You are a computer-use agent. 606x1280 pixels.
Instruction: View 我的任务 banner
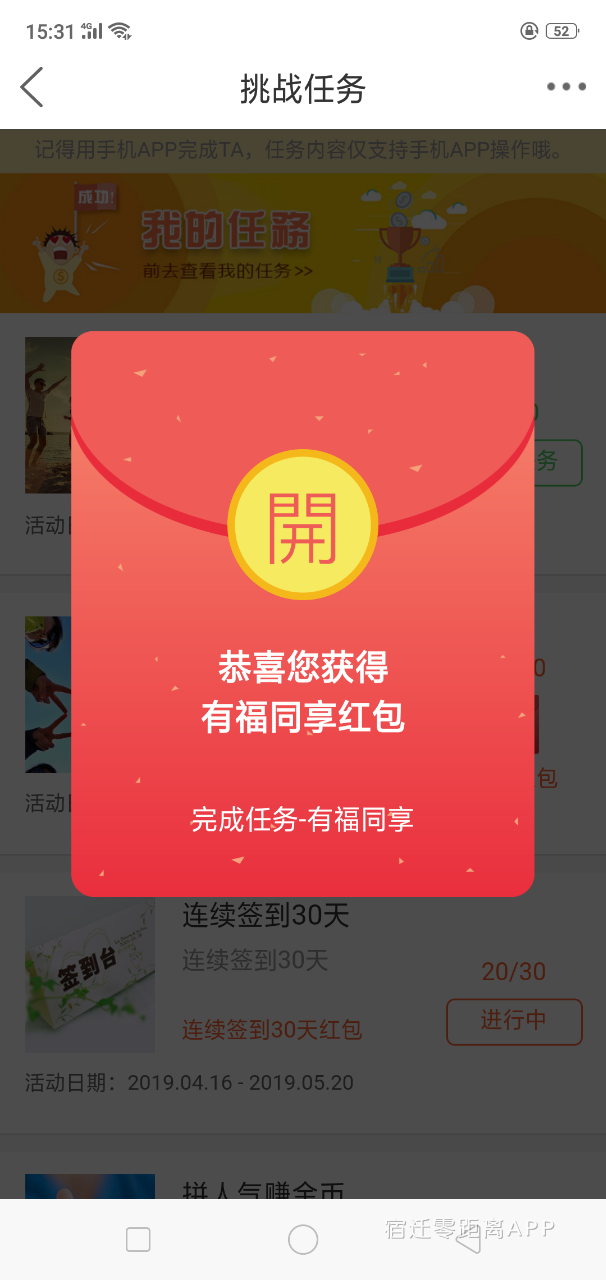(228, 245)
